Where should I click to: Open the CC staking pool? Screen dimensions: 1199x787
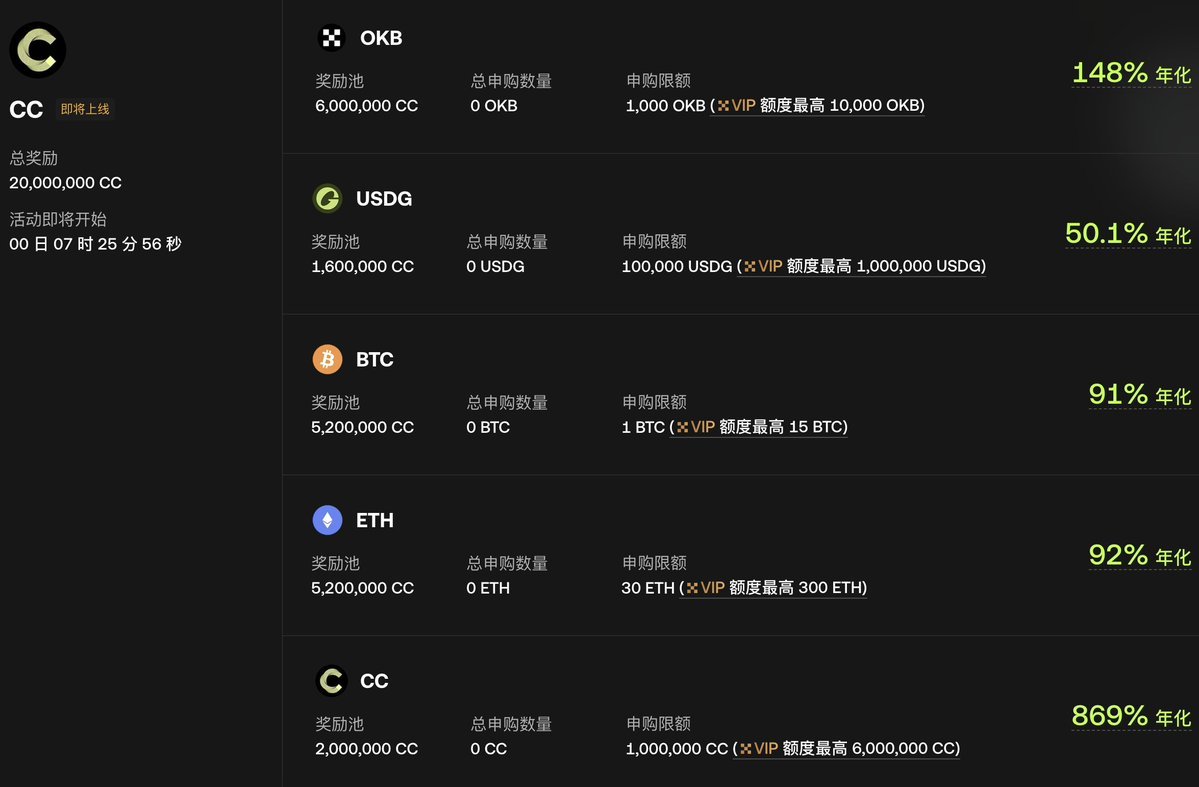pyautogui.click(x=373, y=682)
